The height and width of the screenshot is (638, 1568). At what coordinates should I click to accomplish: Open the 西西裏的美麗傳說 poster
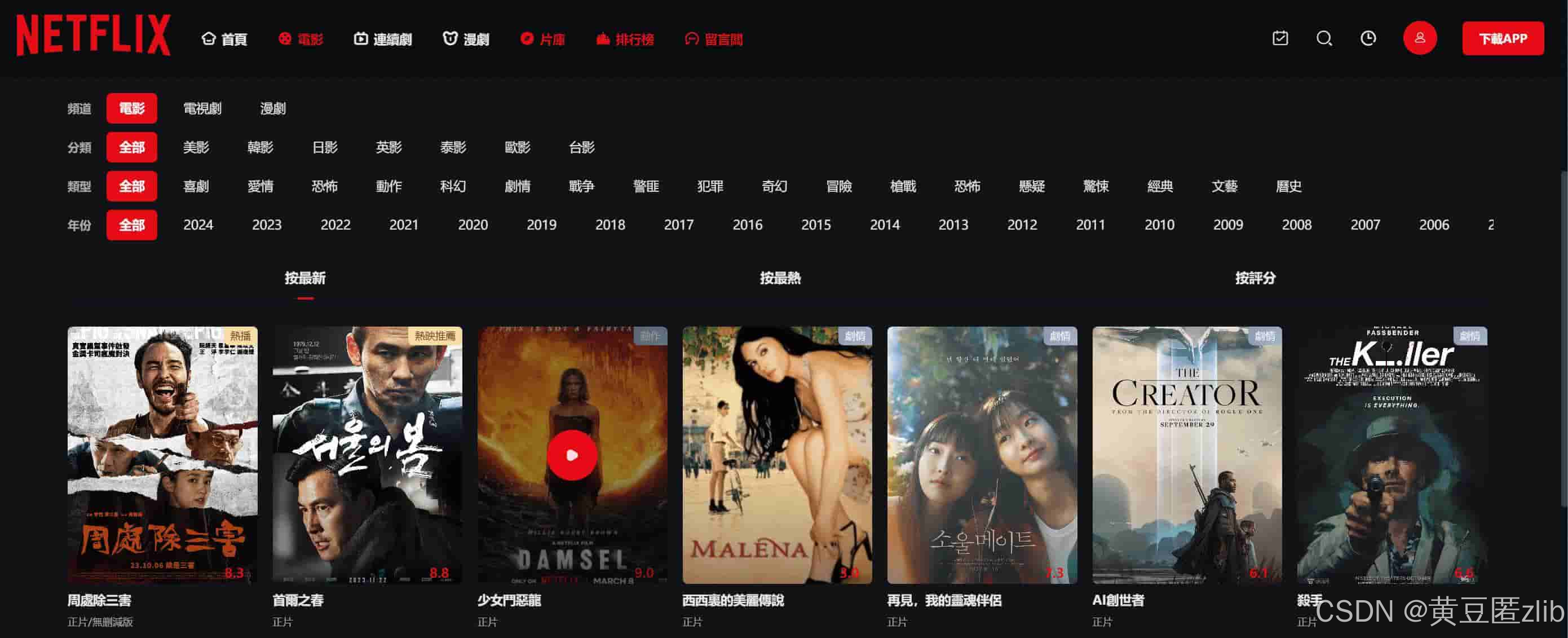777,455
